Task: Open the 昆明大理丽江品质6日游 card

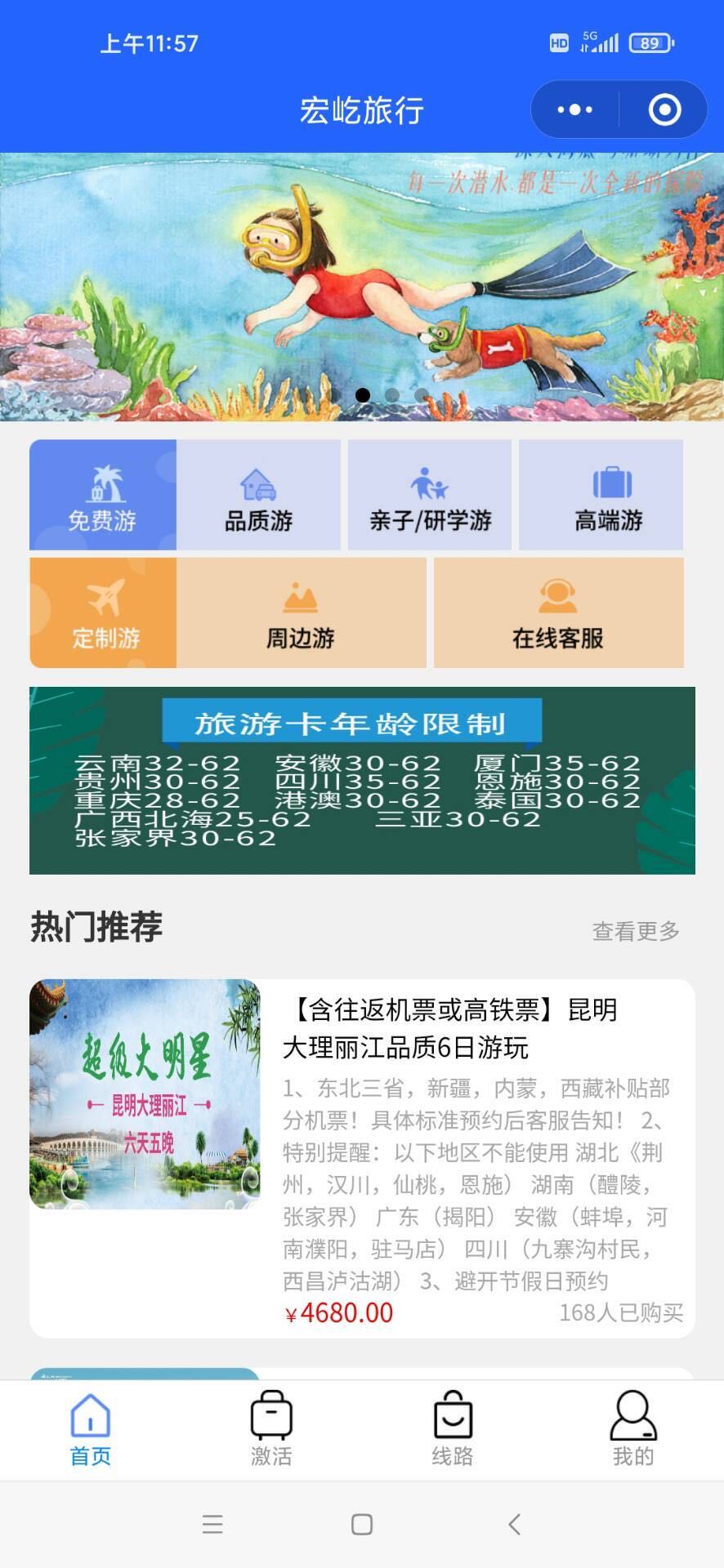Action: 362,1157
